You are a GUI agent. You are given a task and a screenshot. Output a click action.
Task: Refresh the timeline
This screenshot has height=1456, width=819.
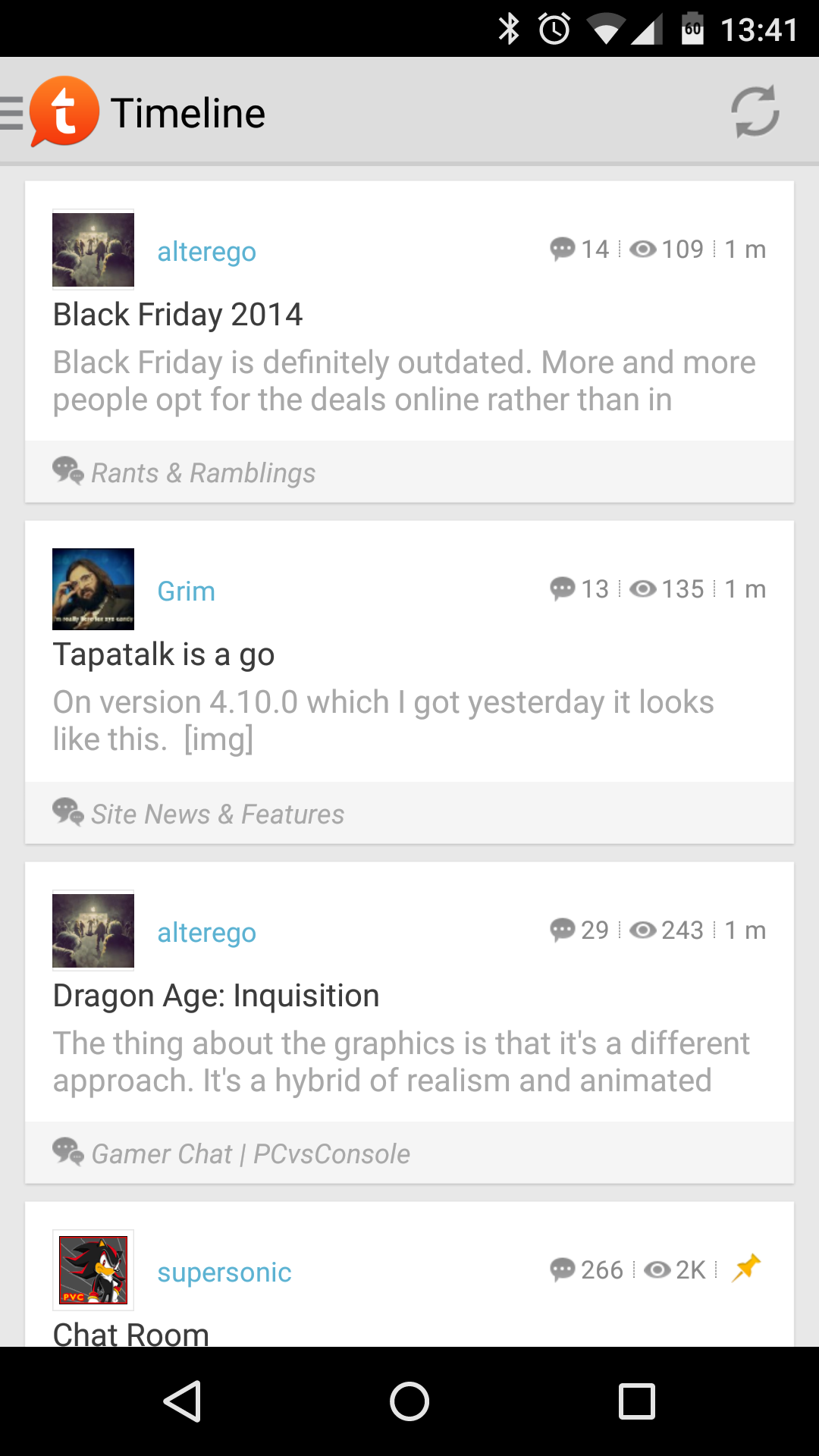click(755, 112)
